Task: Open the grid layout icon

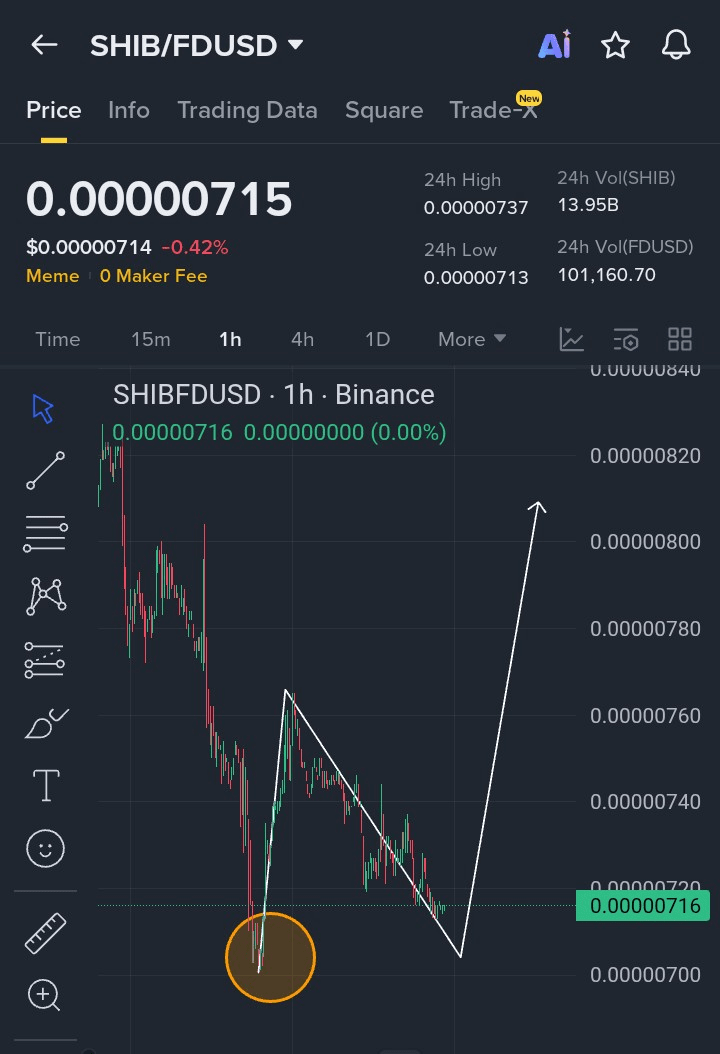Action: pyautogui.click(x=680, y=339)
